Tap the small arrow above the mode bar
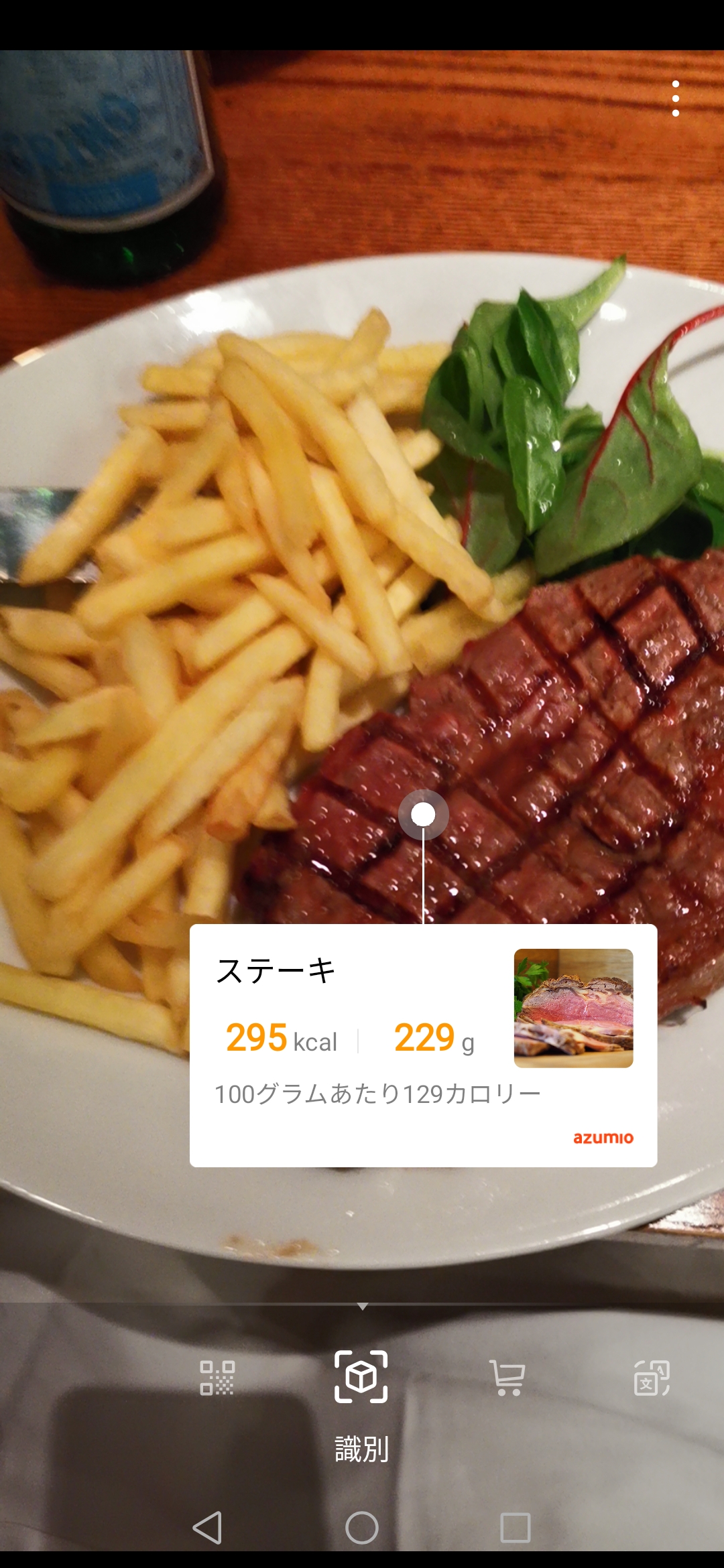 363,1307
